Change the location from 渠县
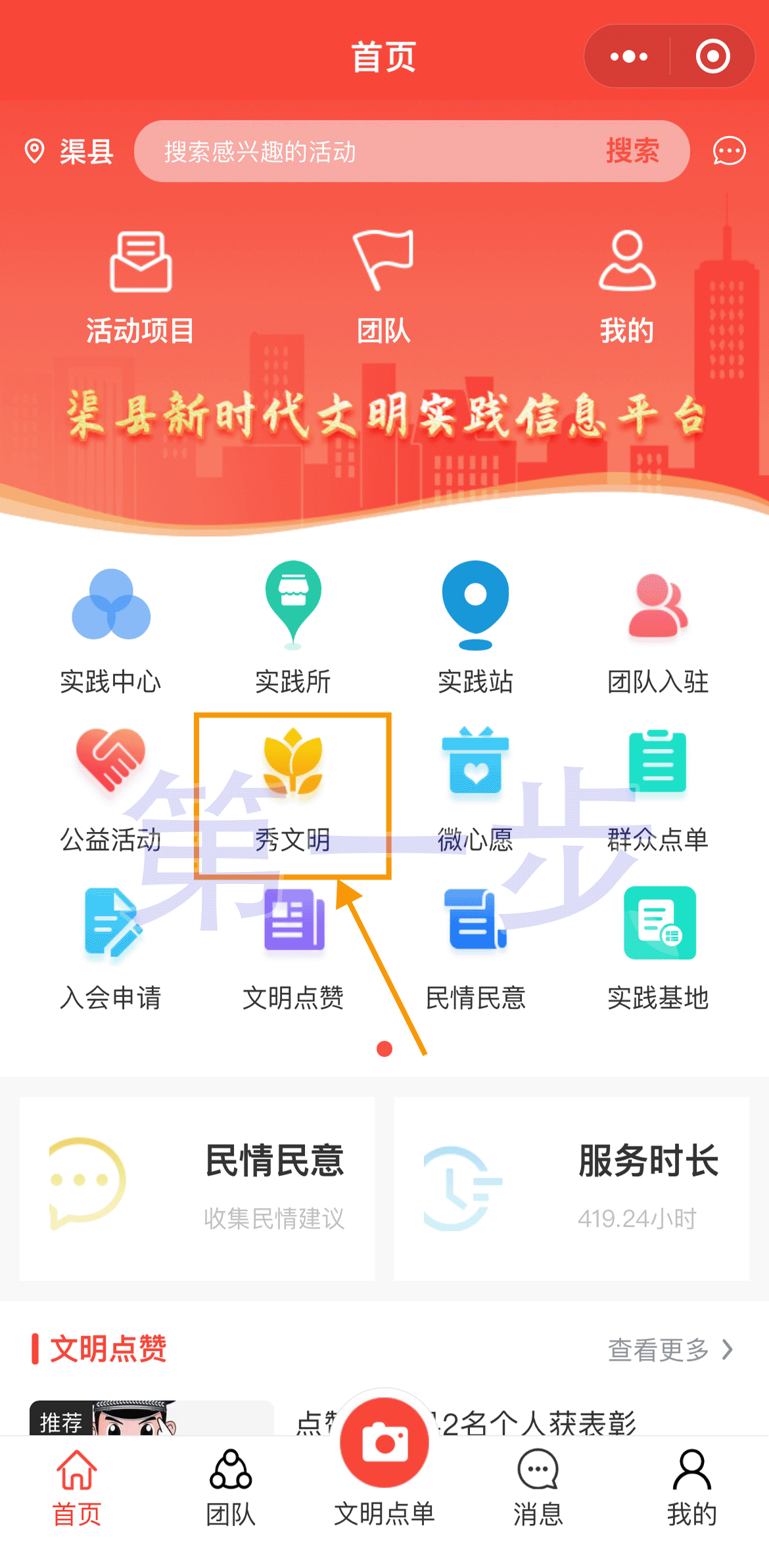Image resolution: width=769 pixels, height=1568 pixels. point(70,152)
